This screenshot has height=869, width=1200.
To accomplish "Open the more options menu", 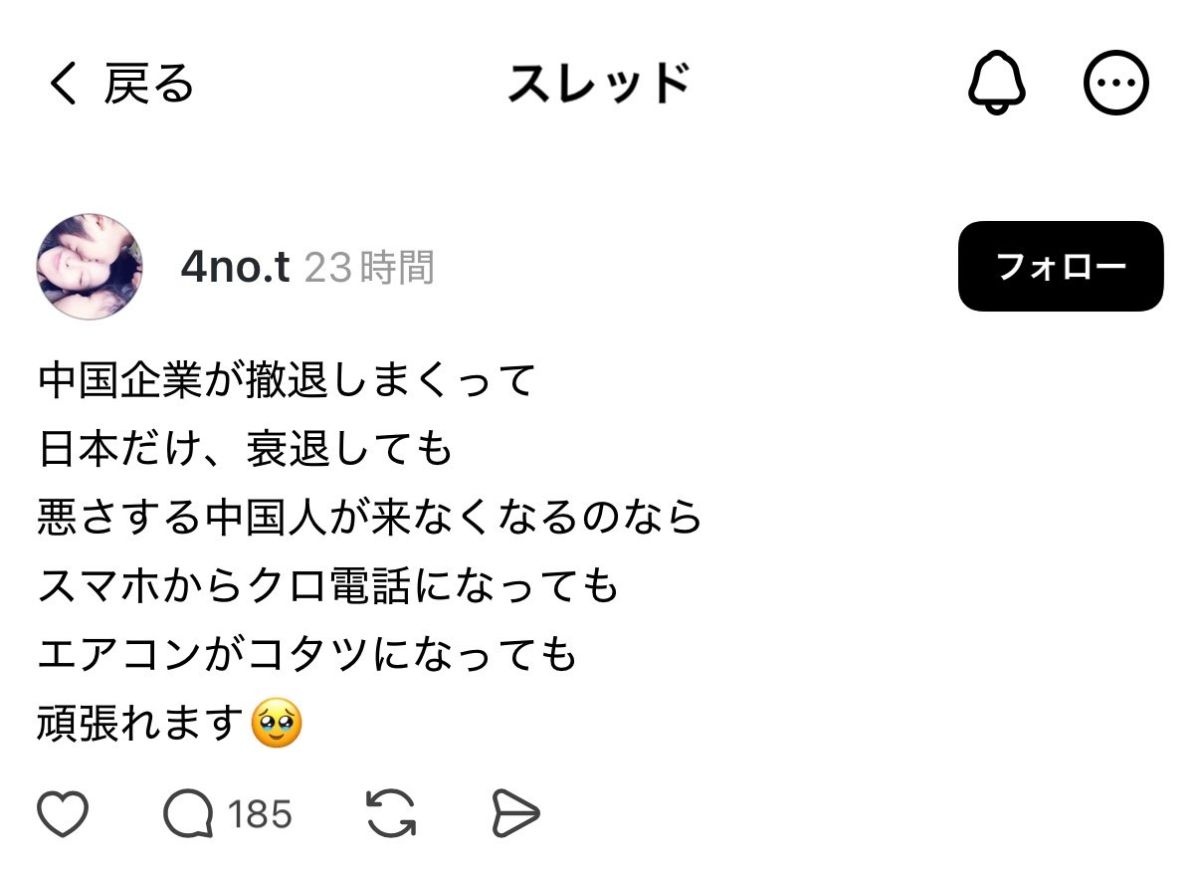I will click(1117, 84).
